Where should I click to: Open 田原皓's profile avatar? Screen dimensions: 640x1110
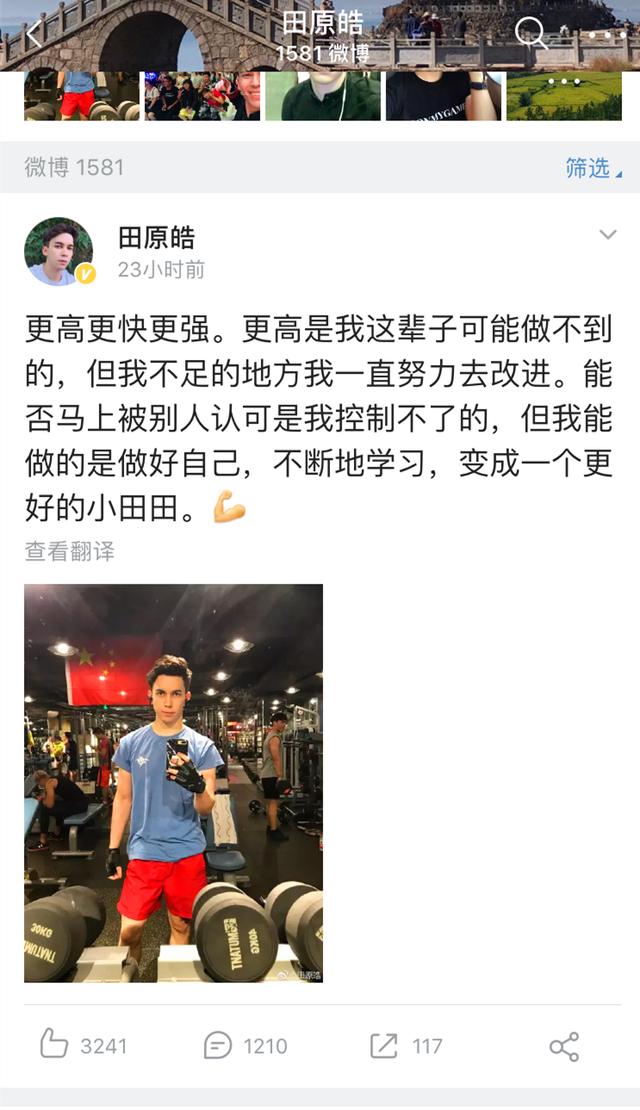click(x=59, y=252)
